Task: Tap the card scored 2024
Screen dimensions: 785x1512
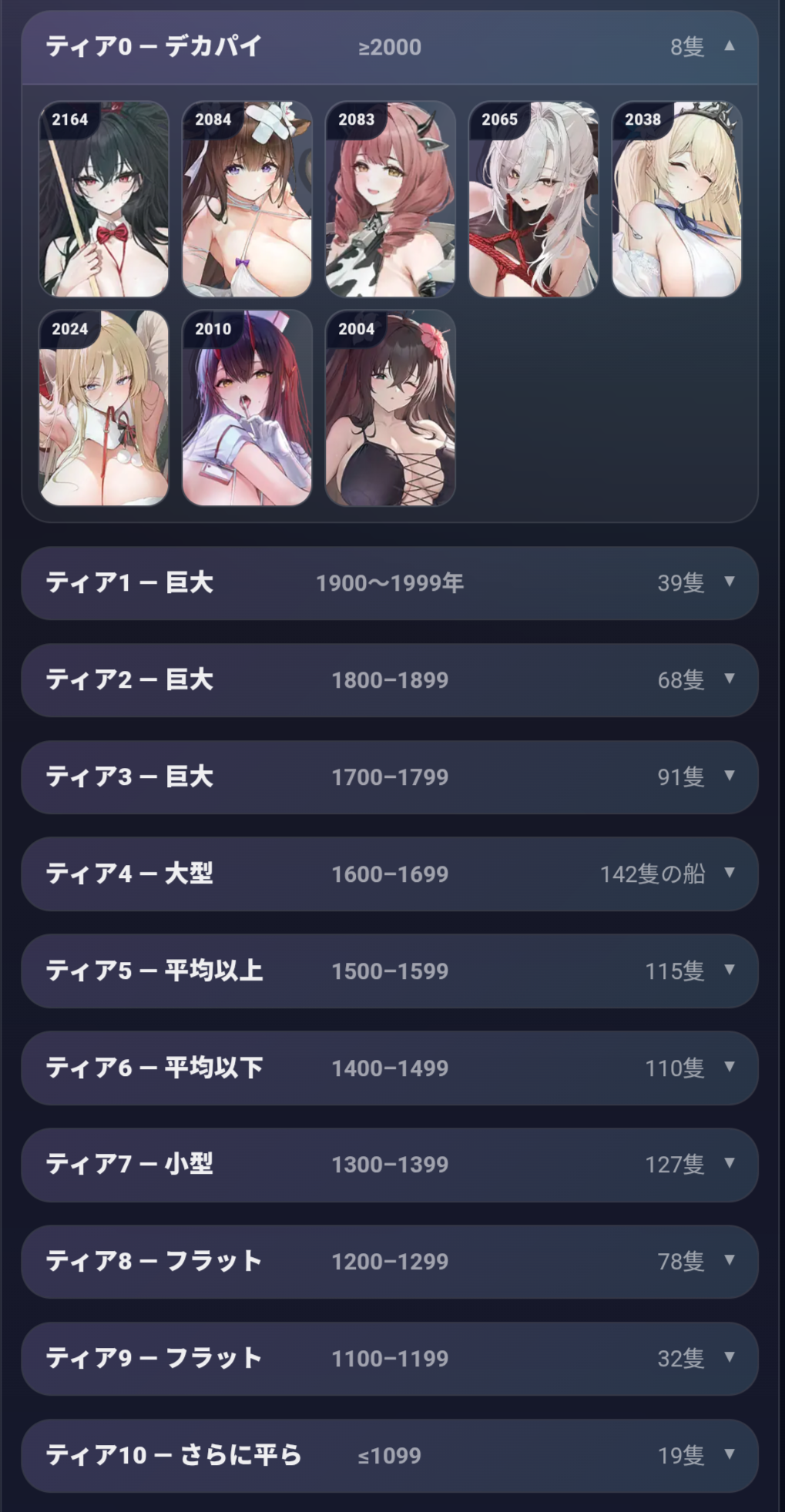Action: pyautogui.click(x=103, y=408)
